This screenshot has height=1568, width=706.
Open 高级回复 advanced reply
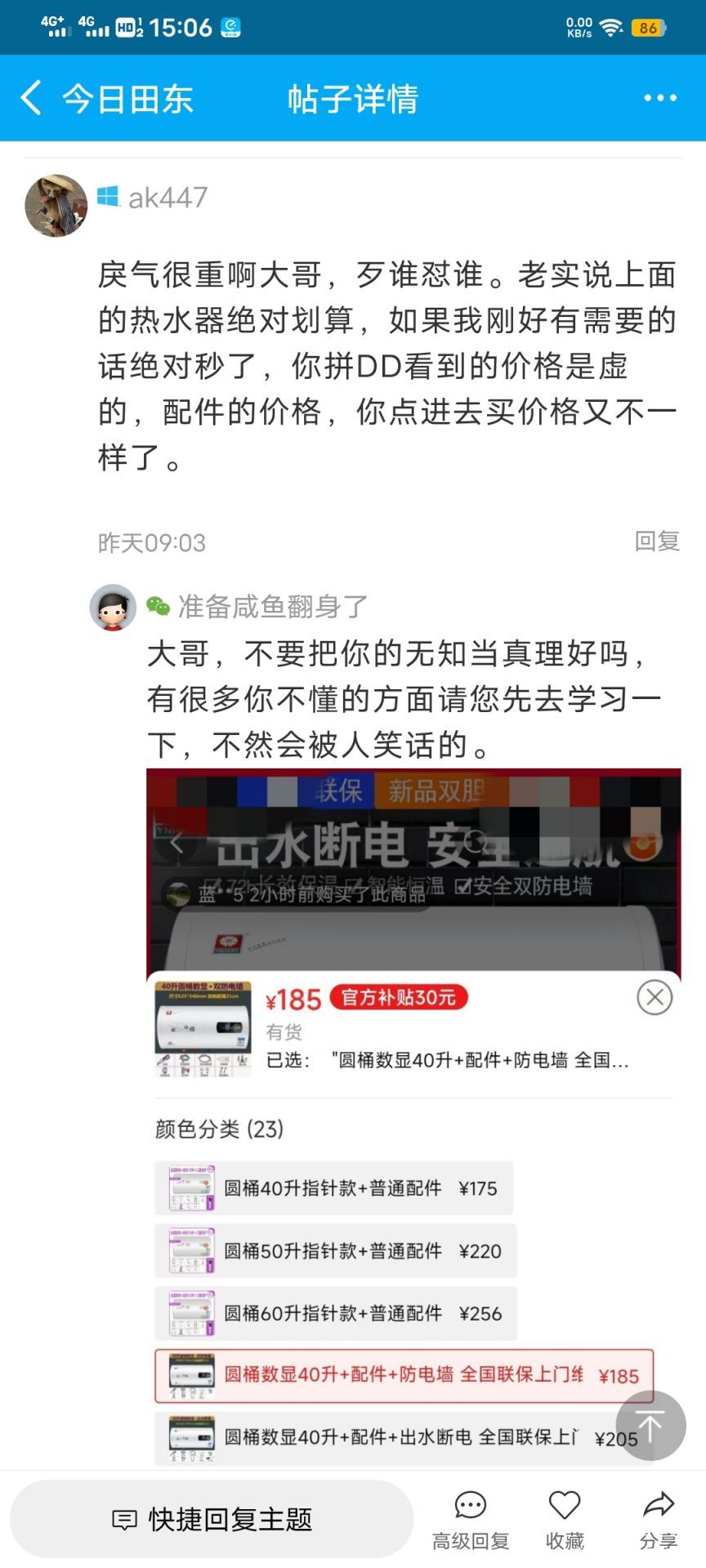[471, 1520]
